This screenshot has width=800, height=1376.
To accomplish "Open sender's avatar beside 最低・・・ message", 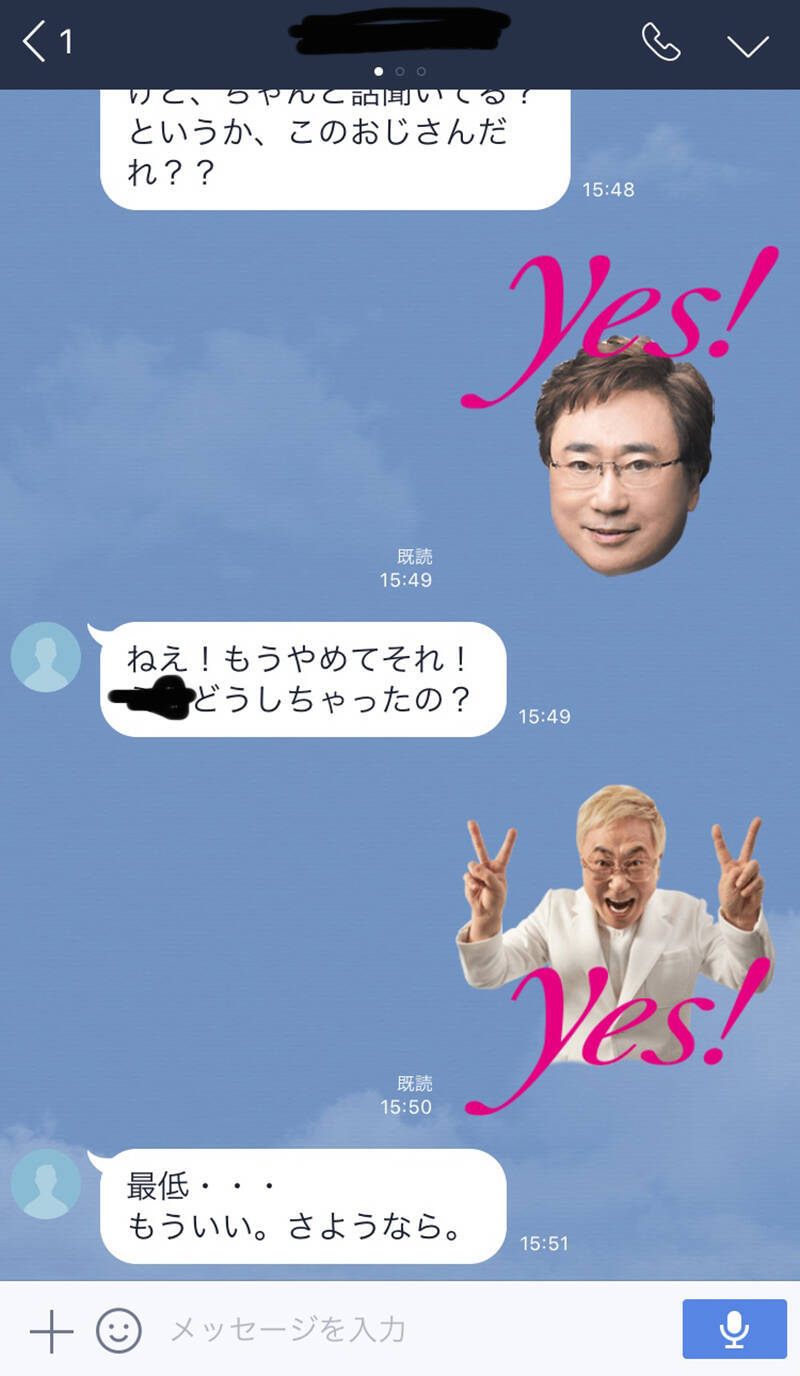I will (46, 1184).
